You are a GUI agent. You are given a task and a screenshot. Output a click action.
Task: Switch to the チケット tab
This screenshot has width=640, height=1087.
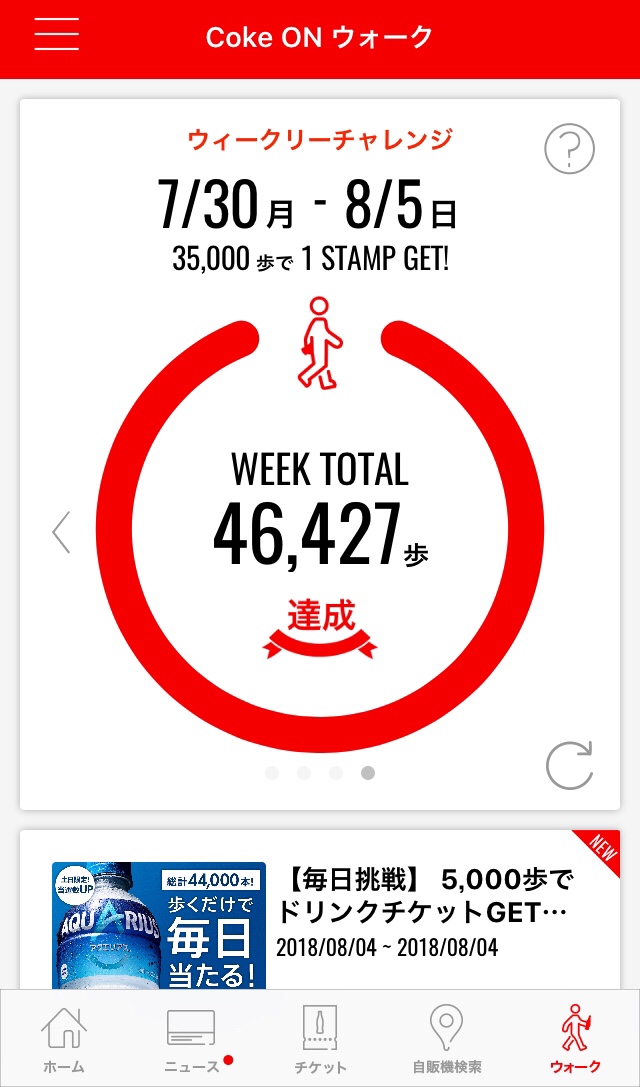pos(320,1038)
